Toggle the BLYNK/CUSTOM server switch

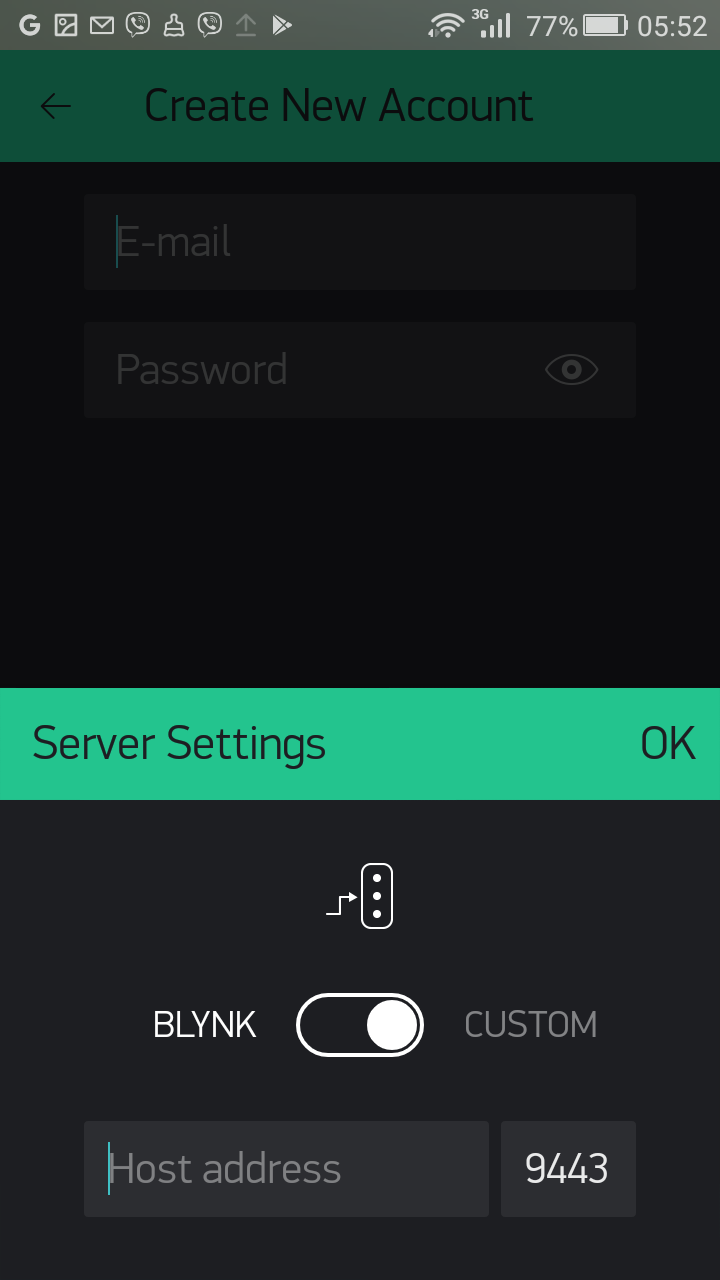click(x=360, y=1025)
